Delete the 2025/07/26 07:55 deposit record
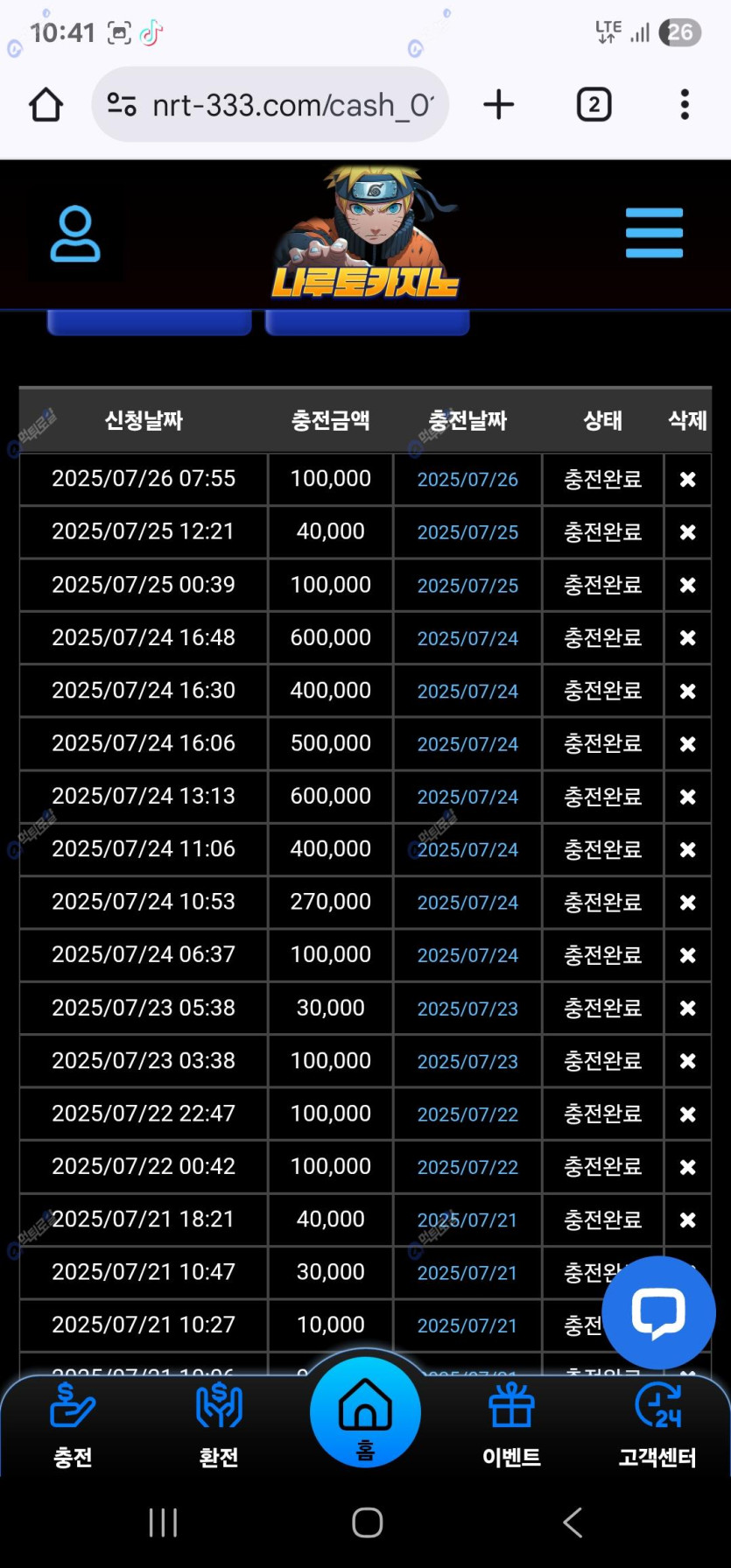The width and height of the screenshot is (731, 1568). click(x=687, y=480)
